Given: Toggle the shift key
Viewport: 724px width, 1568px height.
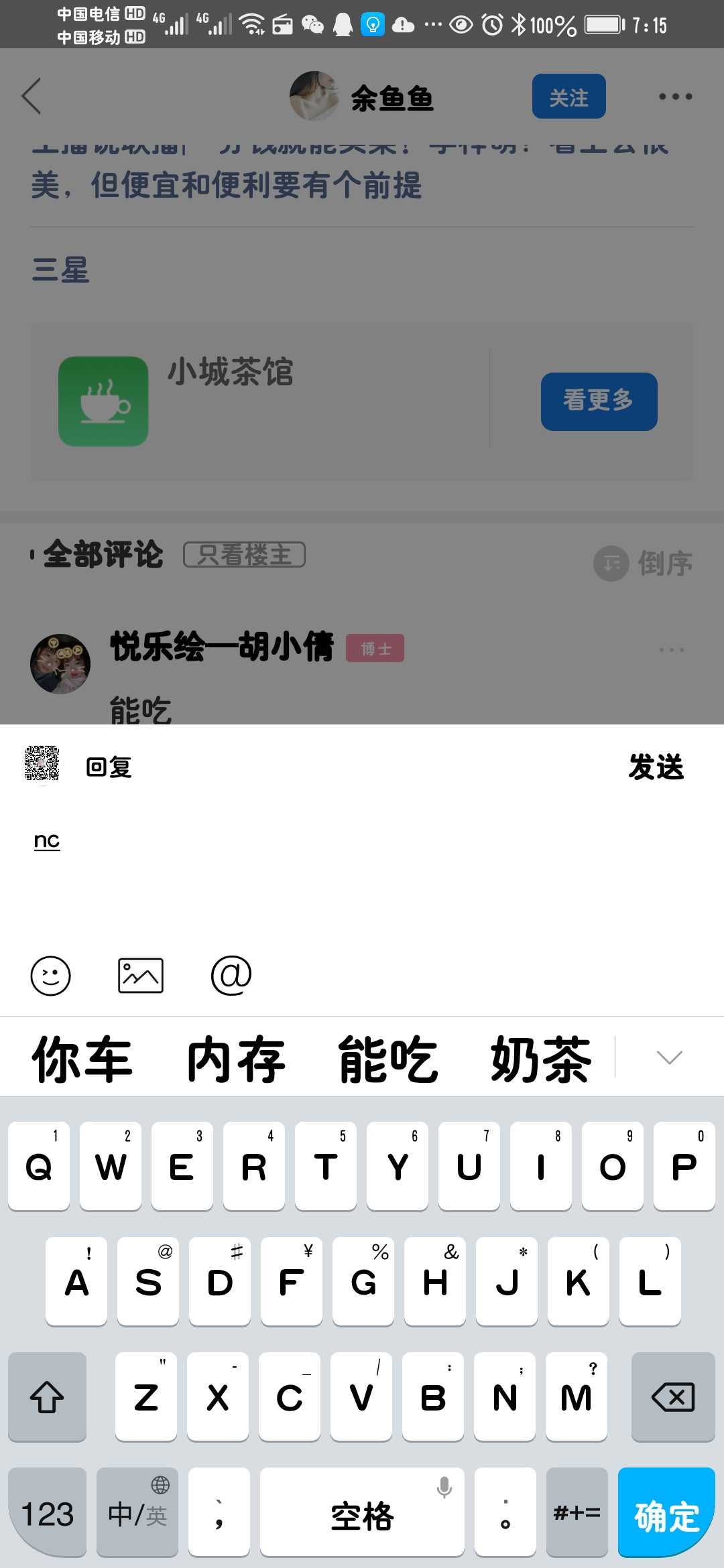Looking at the screenshot, I should click(x=47, y=1397).
